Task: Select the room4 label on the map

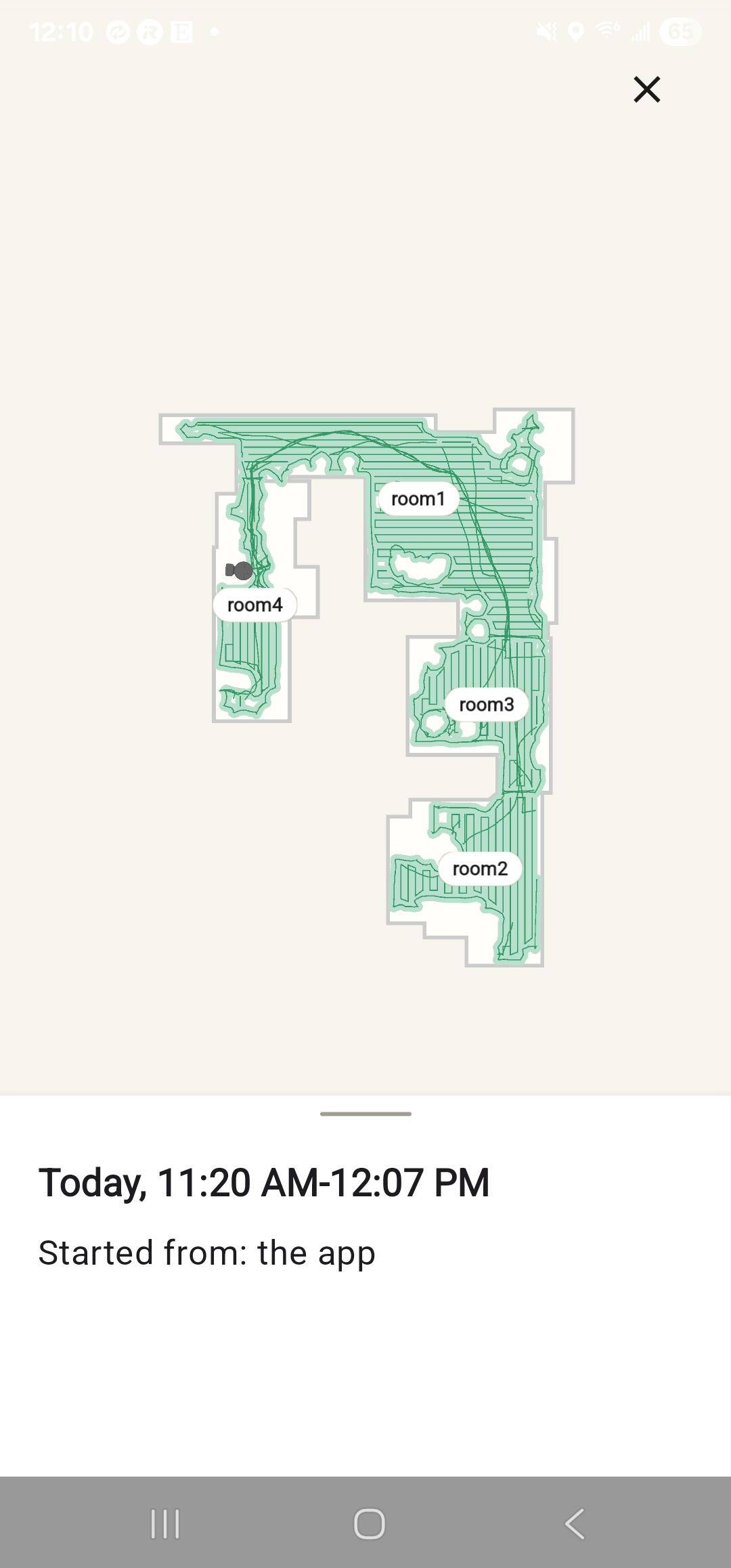Action: click(254, 605)
